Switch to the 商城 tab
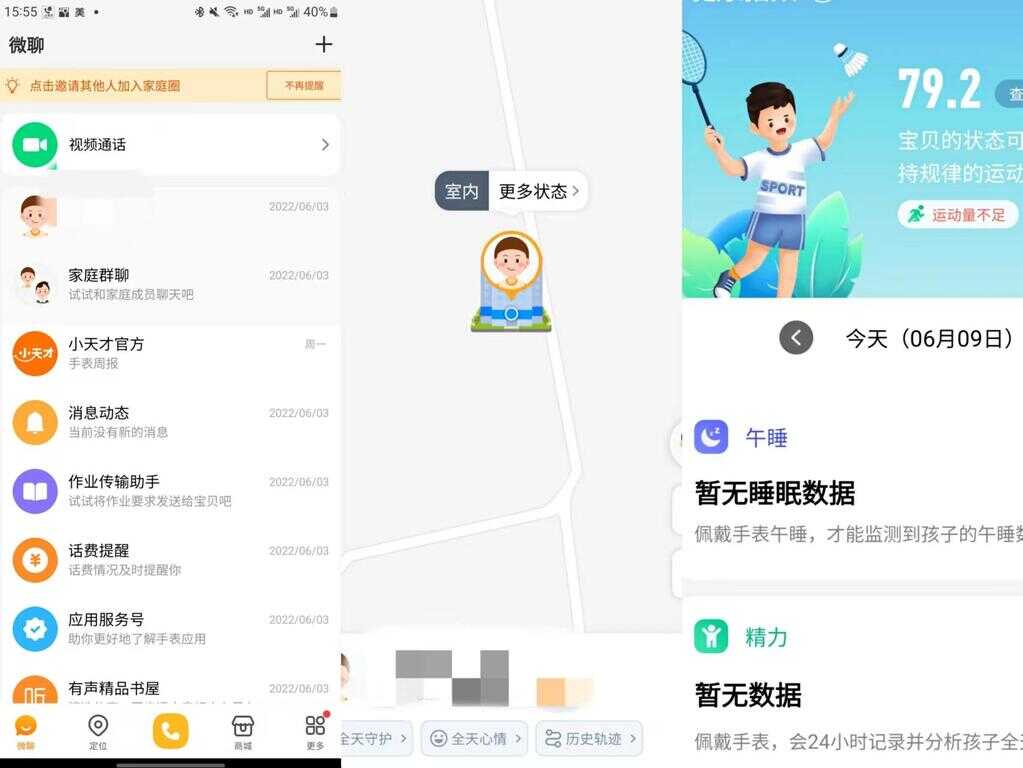The height and width of the screenshot is (768, 1023). (242, 732)
